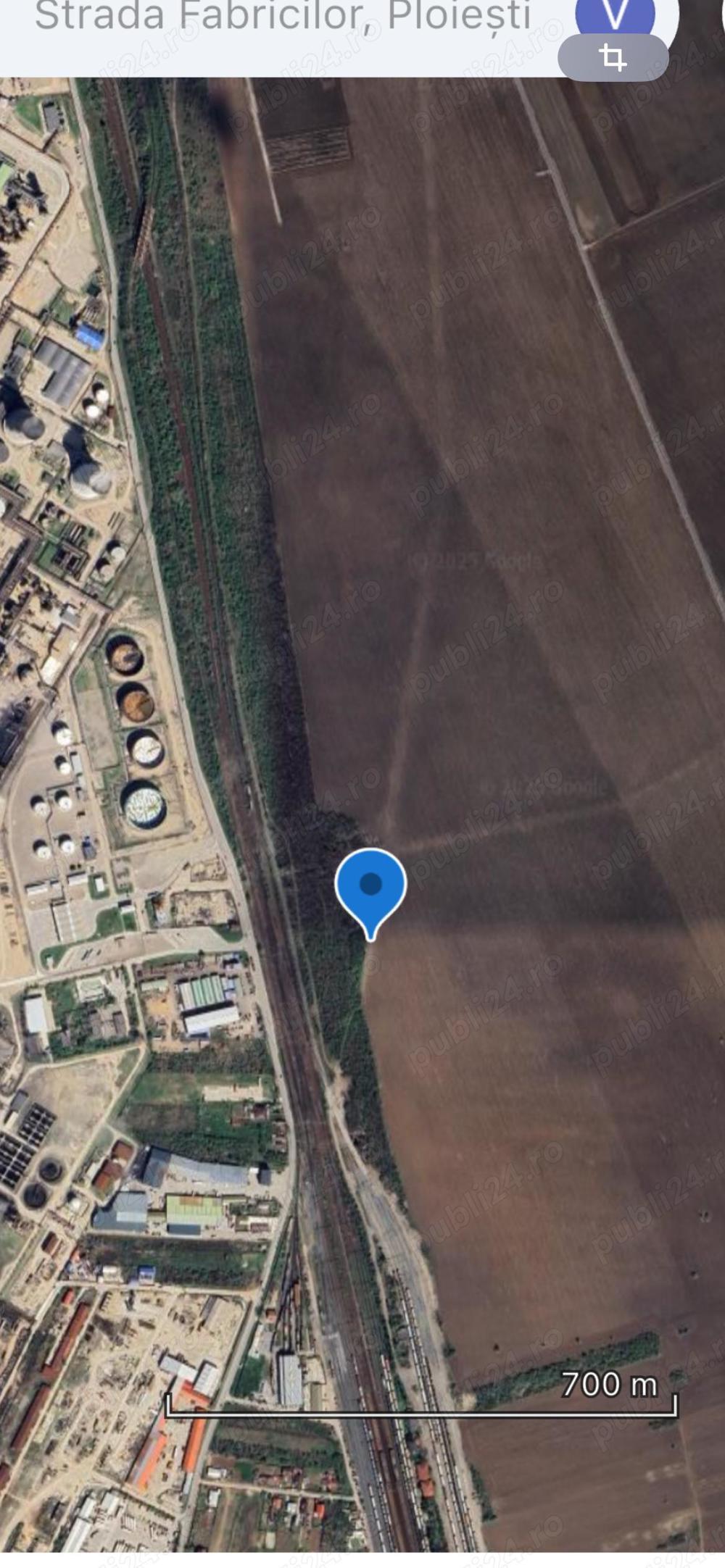Screen dimensions: 725x1568
Task: Open the account avatar with letter V
Action: click(615, 14)
